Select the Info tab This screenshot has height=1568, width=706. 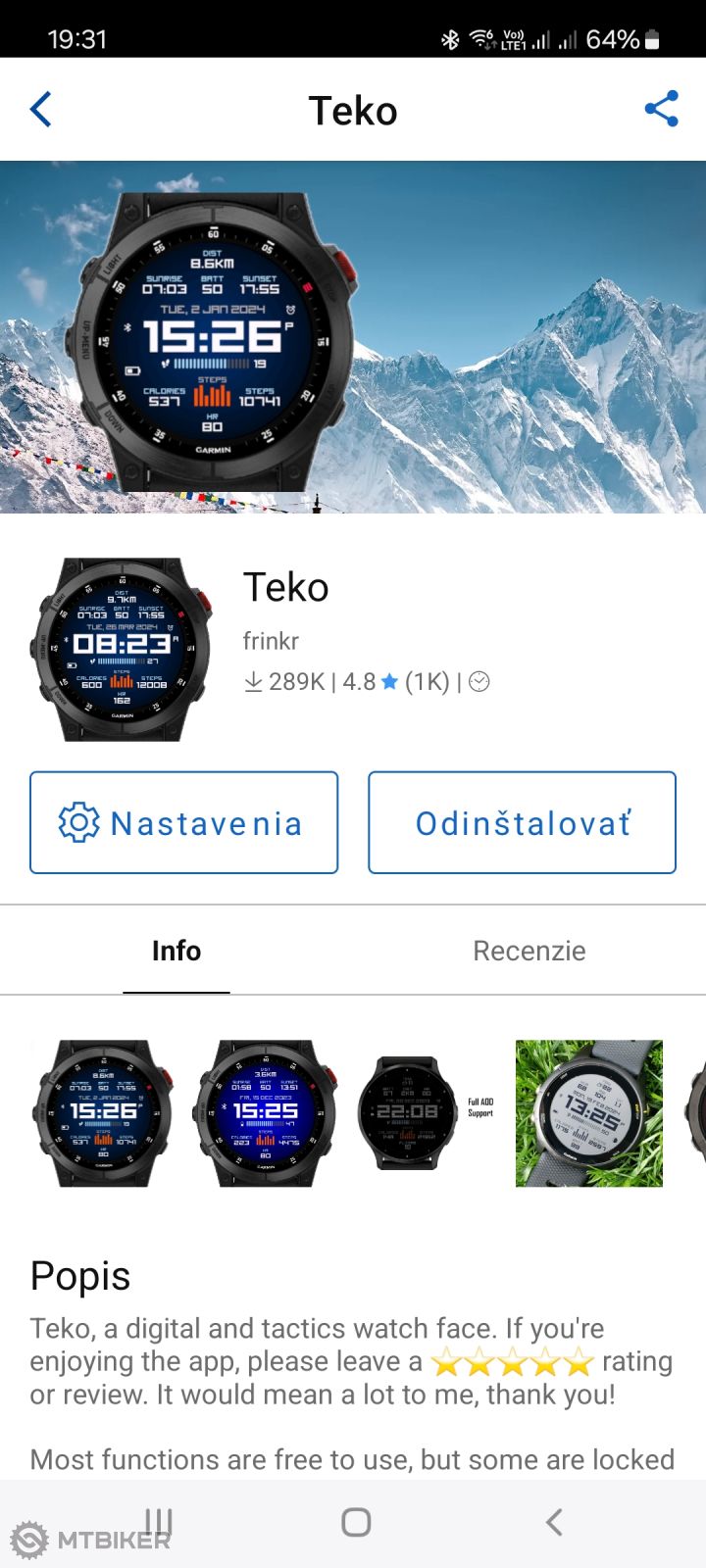point(176,951)
